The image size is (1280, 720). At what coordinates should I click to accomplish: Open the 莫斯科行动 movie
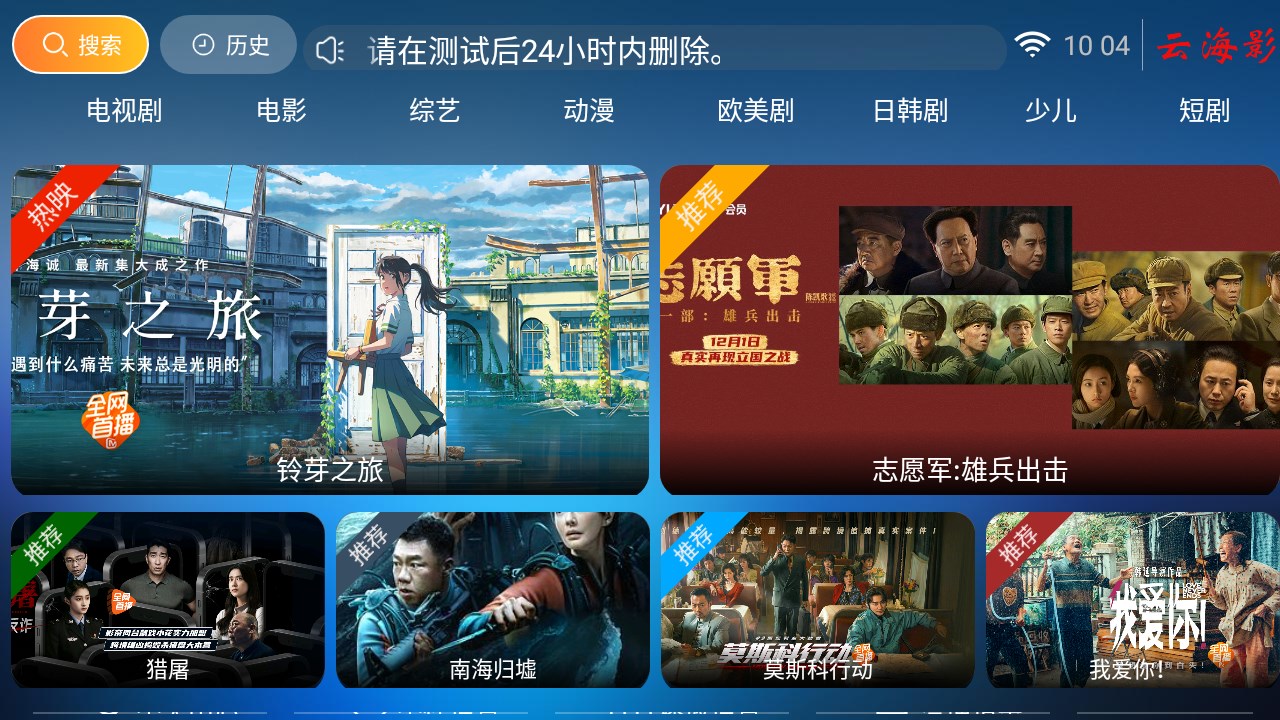[x=818, y=600]
